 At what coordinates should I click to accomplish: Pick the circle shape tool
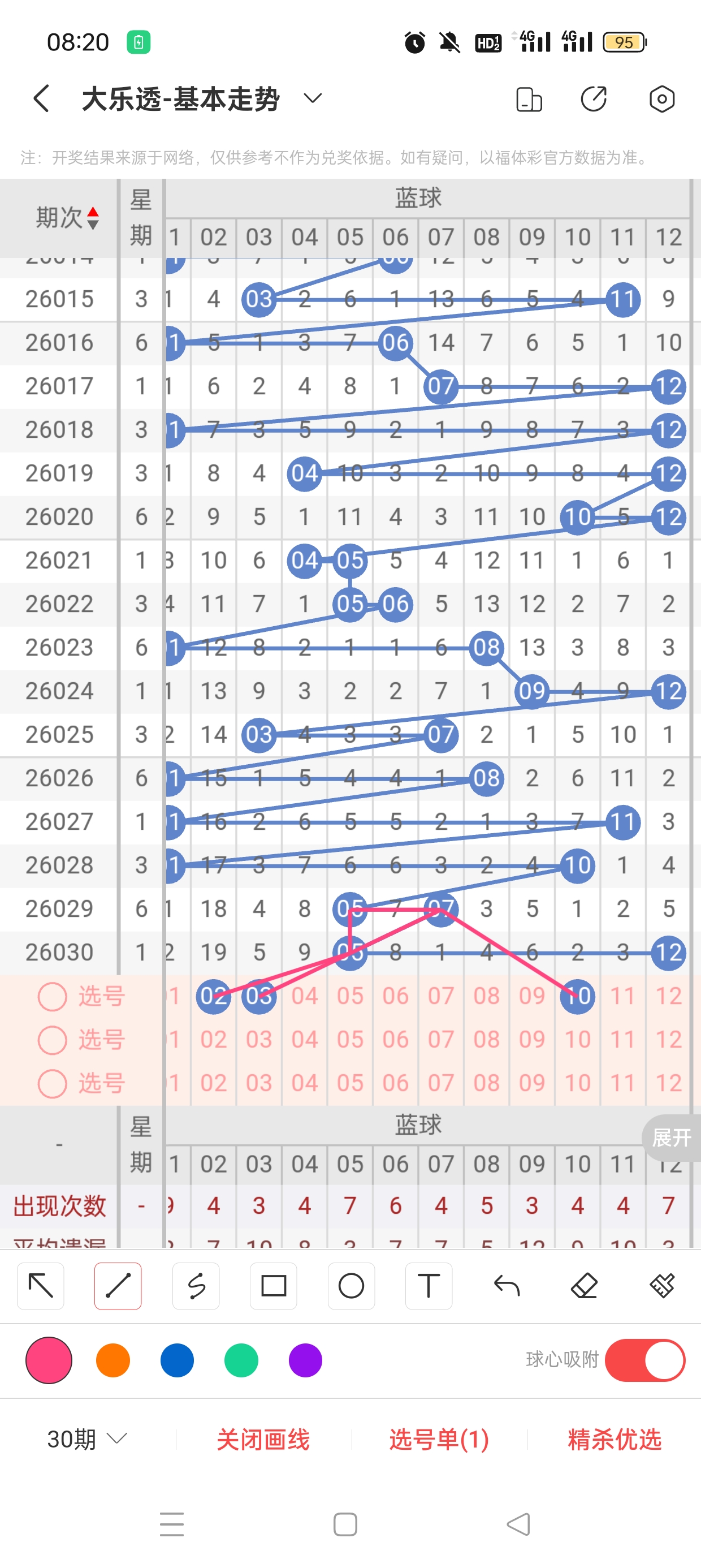351,1286
